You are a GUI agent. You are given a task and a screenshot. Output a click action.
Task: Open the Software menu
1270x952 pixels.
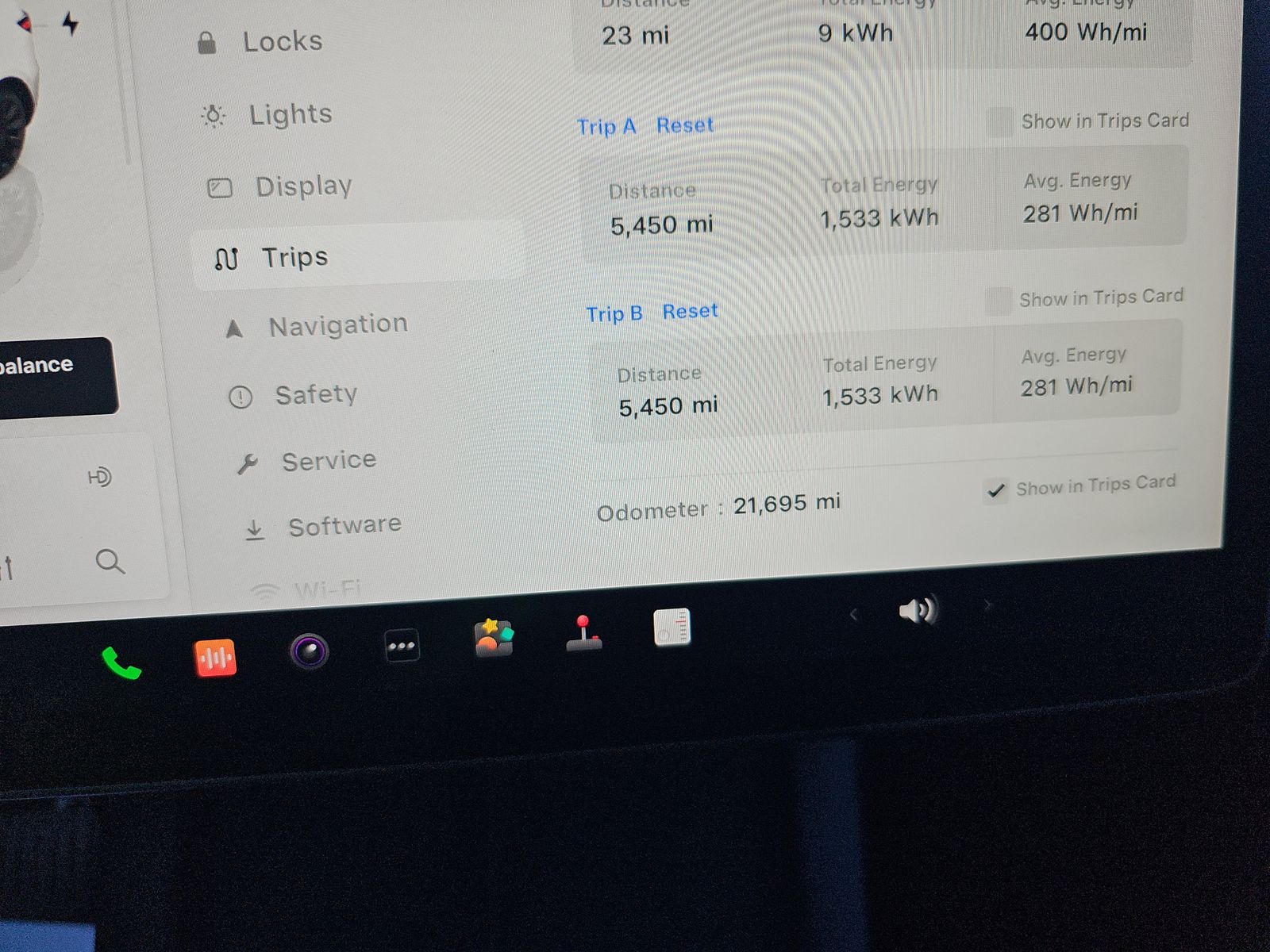[x=344, y=525]
